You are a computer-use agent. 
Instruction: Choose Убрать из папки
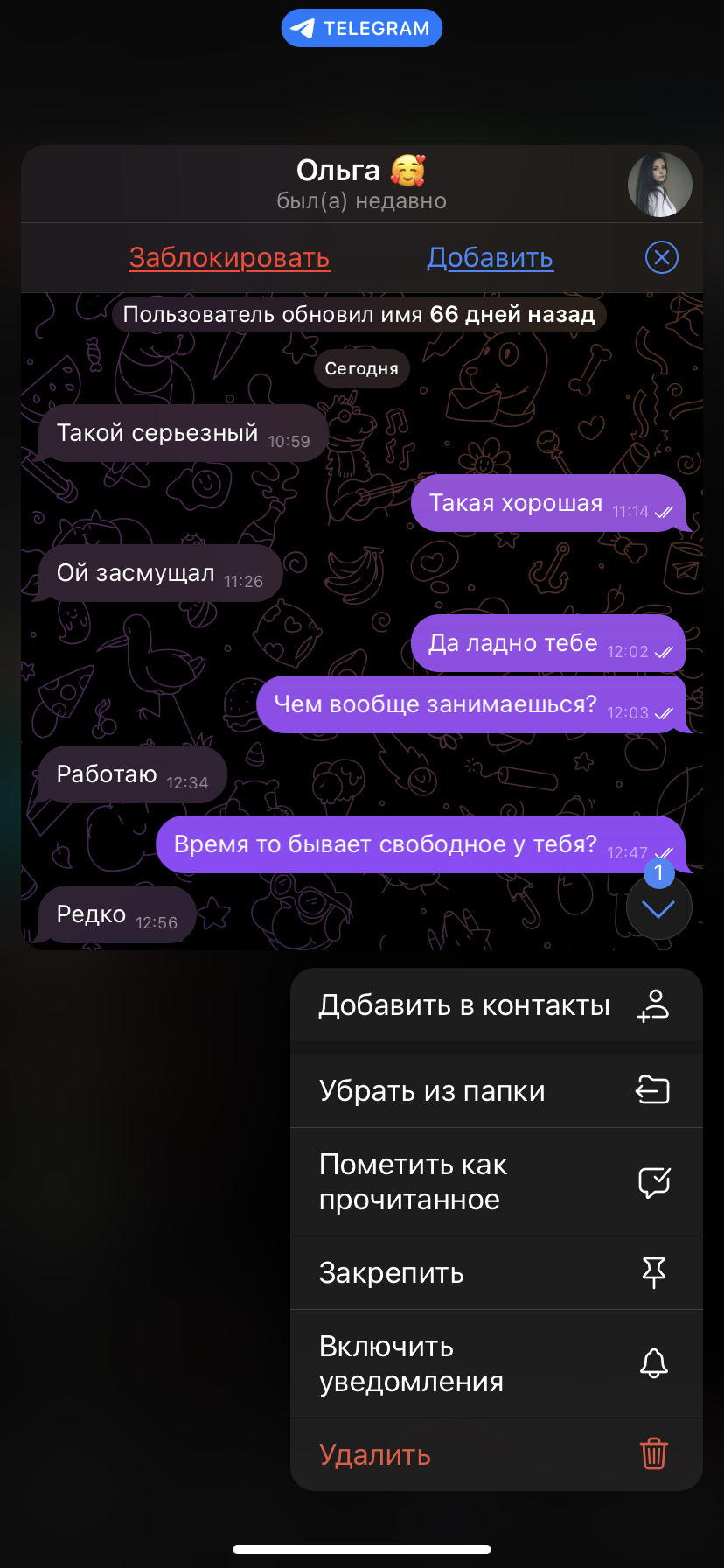click(496, 1091)
